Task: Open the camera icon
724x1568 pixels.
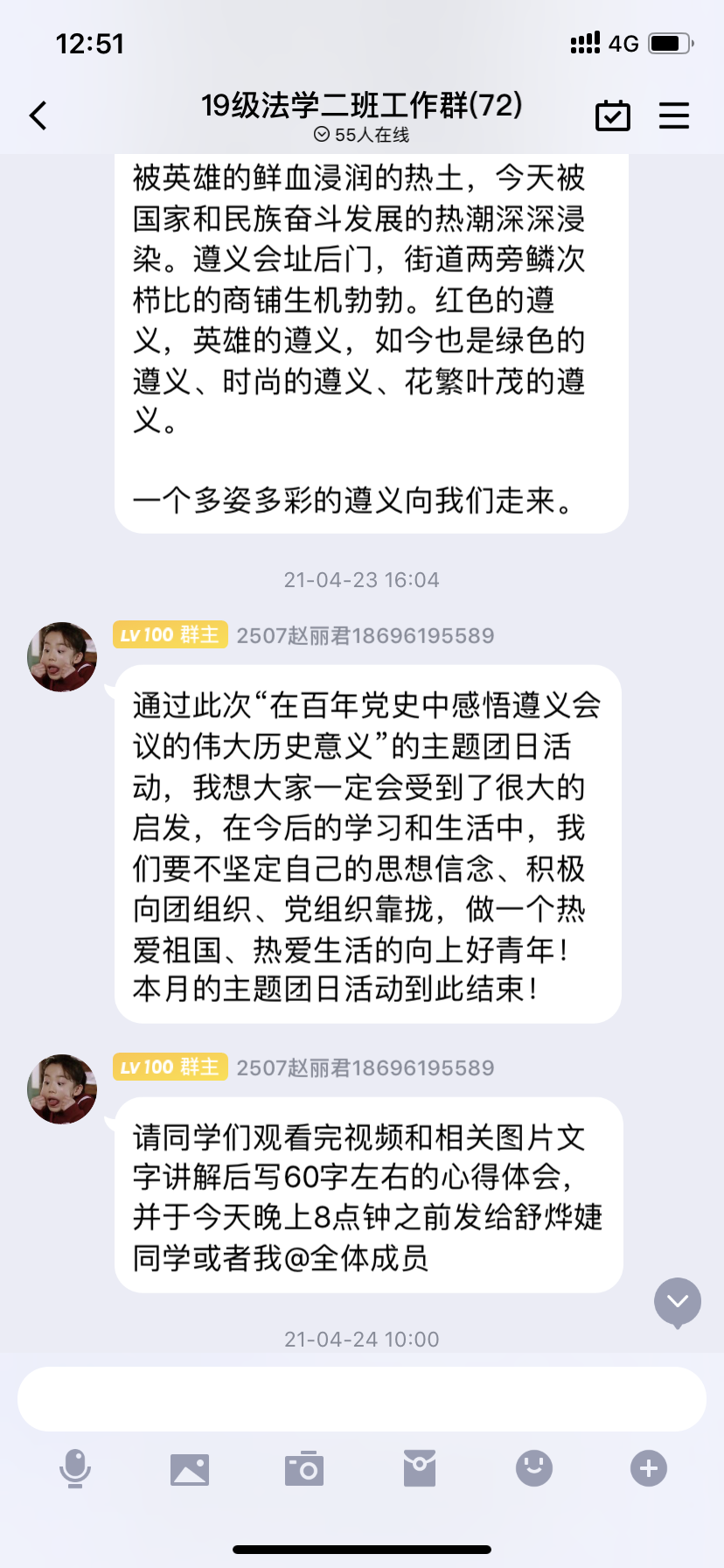Action: coord(304,1468)
